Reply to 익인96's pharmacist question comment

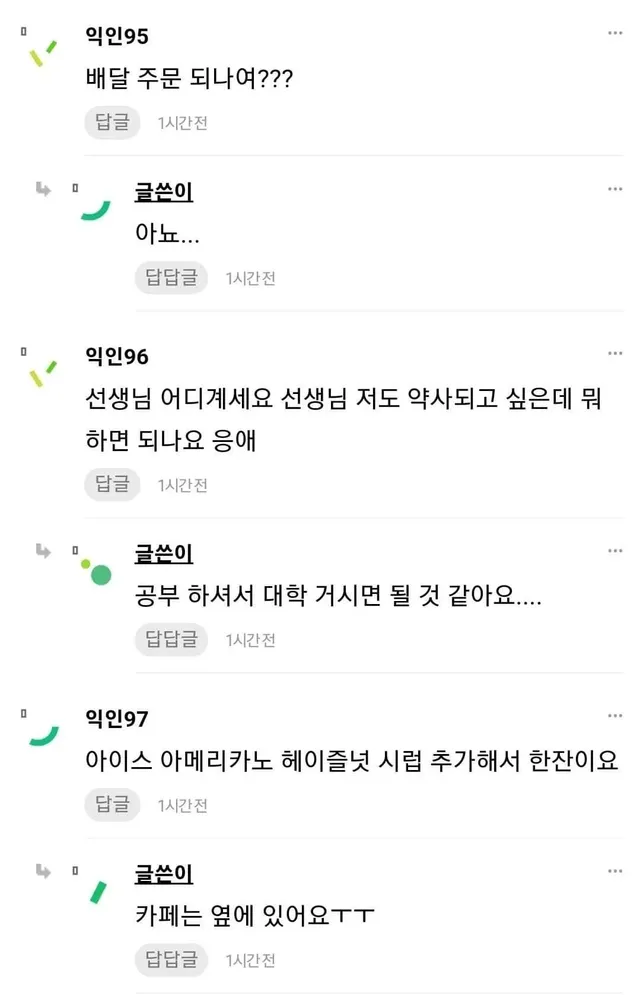(113, 484)
